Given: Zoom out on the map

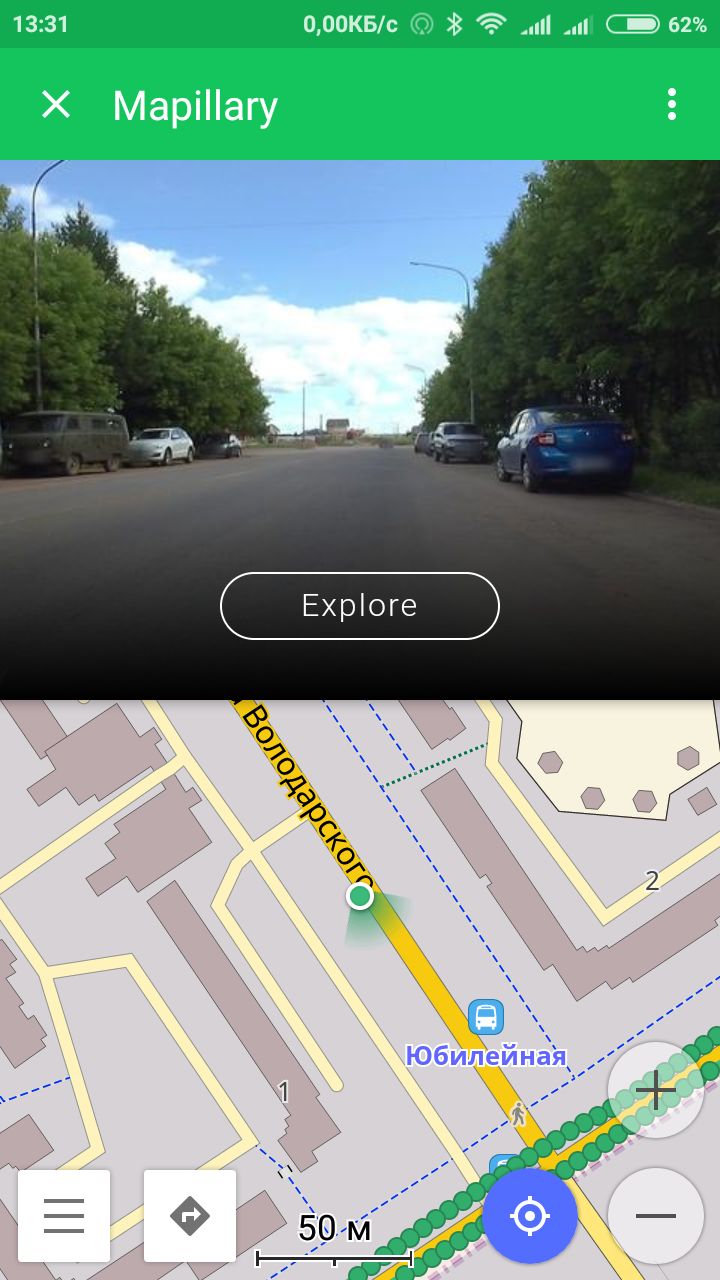Looking at the screenshot, I should point(656,1215).
